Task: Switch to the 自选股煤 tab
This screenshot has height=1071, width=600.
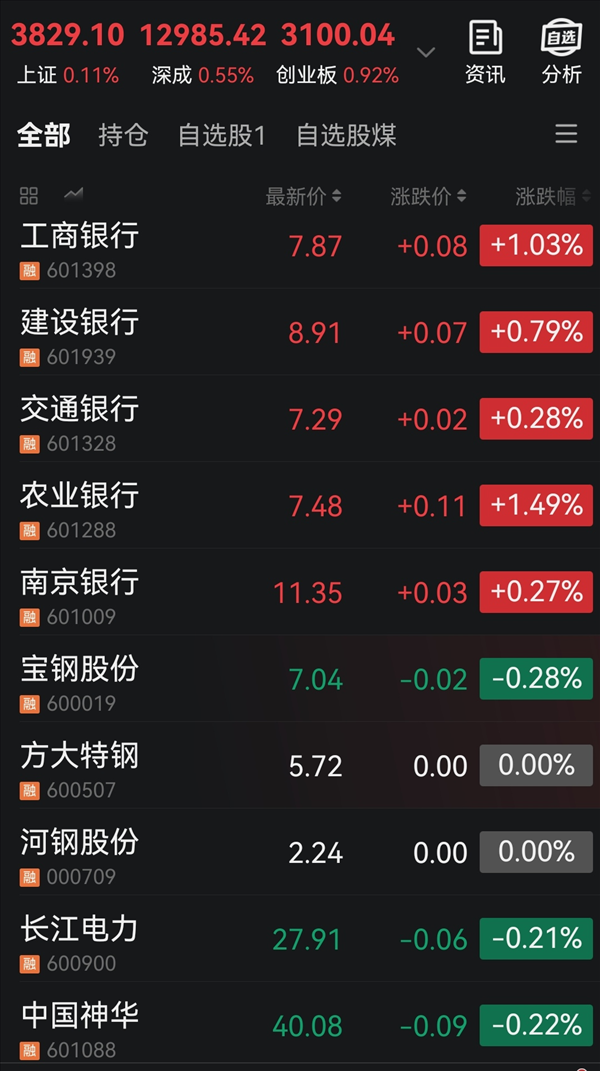Action: point(346,135)
